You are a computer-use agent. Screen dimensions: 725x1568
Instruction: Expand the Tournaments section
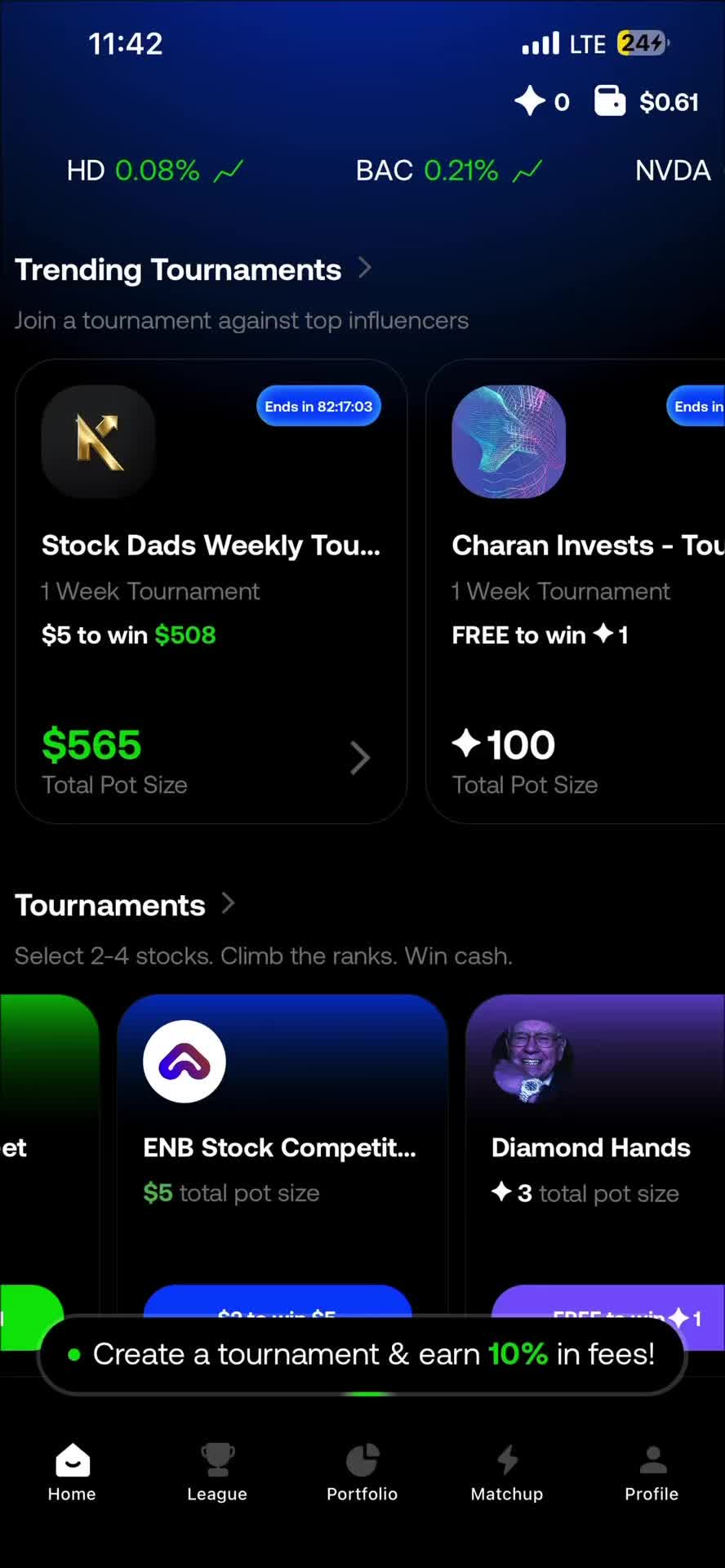(229, 904)
